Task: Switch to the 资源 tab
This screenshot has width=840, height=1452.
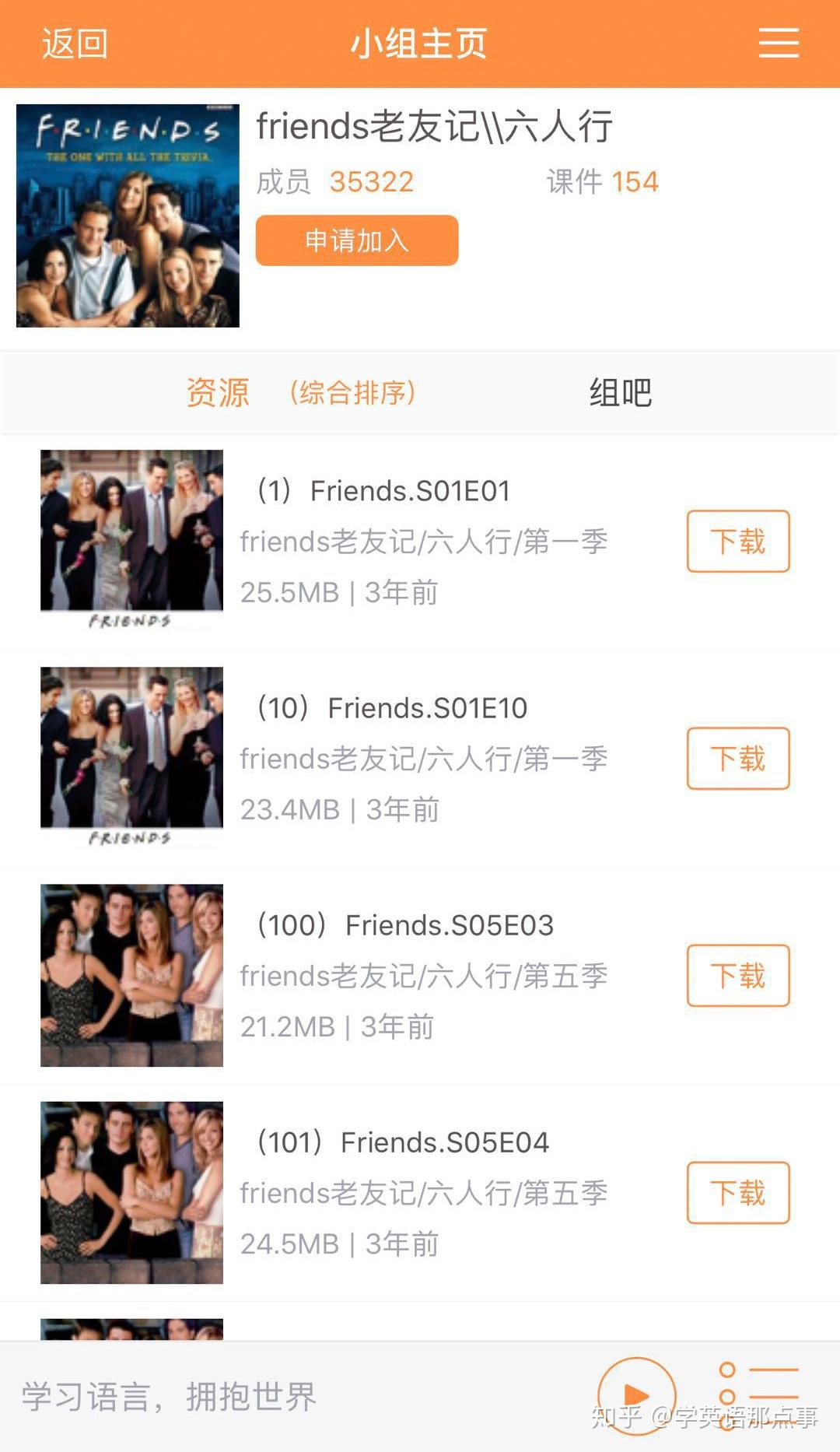Action: click(x=218, y=392)
